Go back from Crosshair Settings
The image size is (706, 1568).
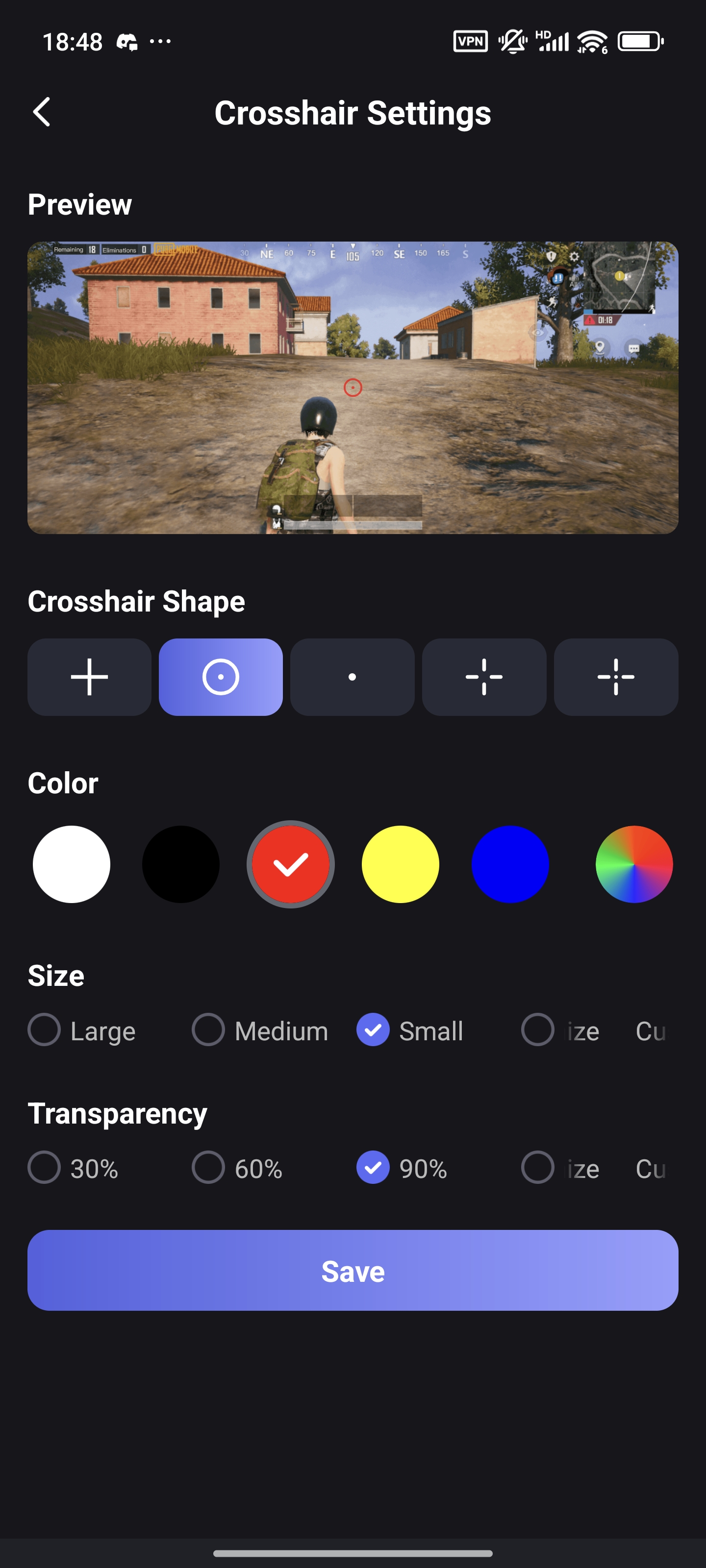41,113
